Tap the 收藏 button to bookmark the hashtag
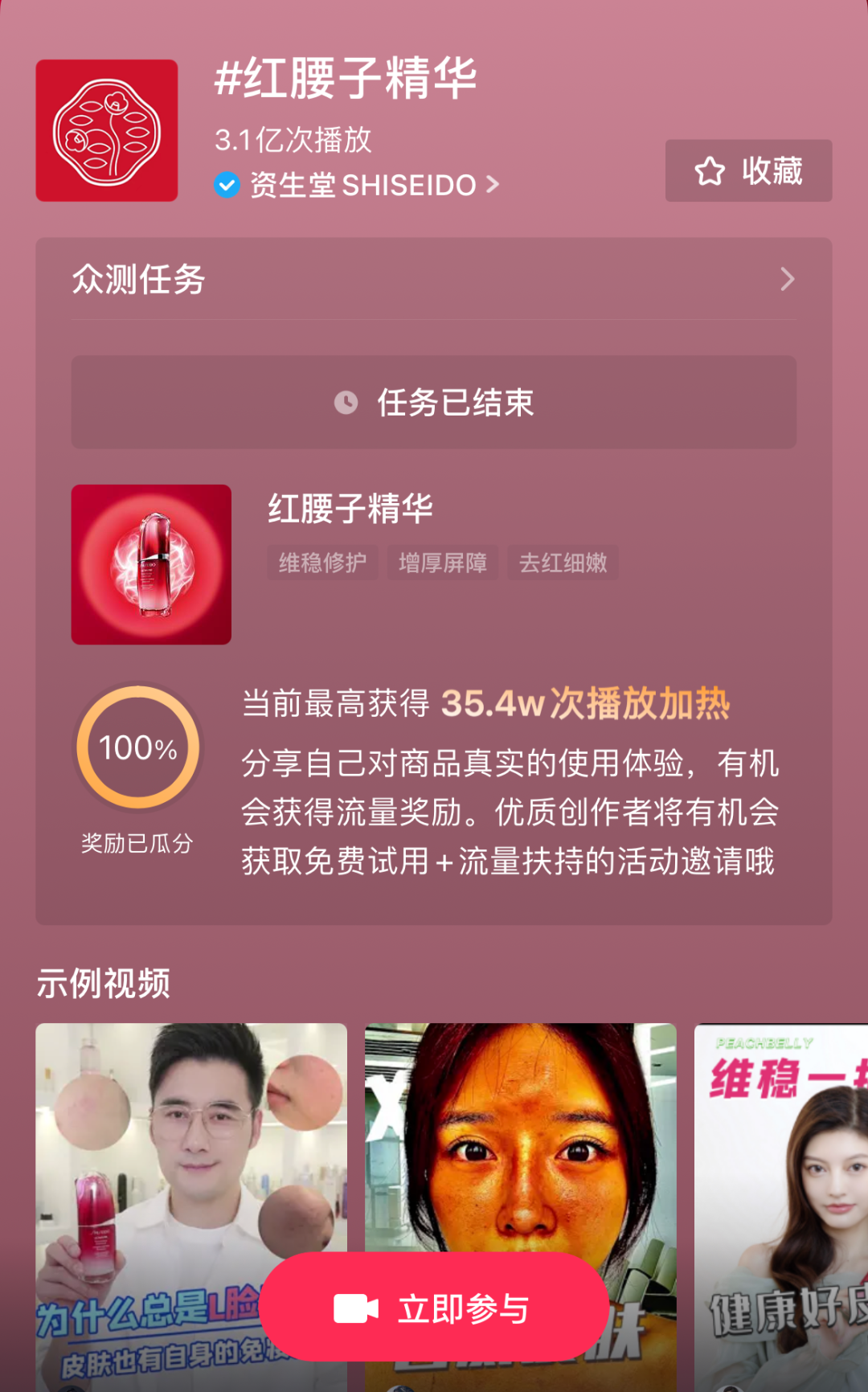 (x=748, y=170)
